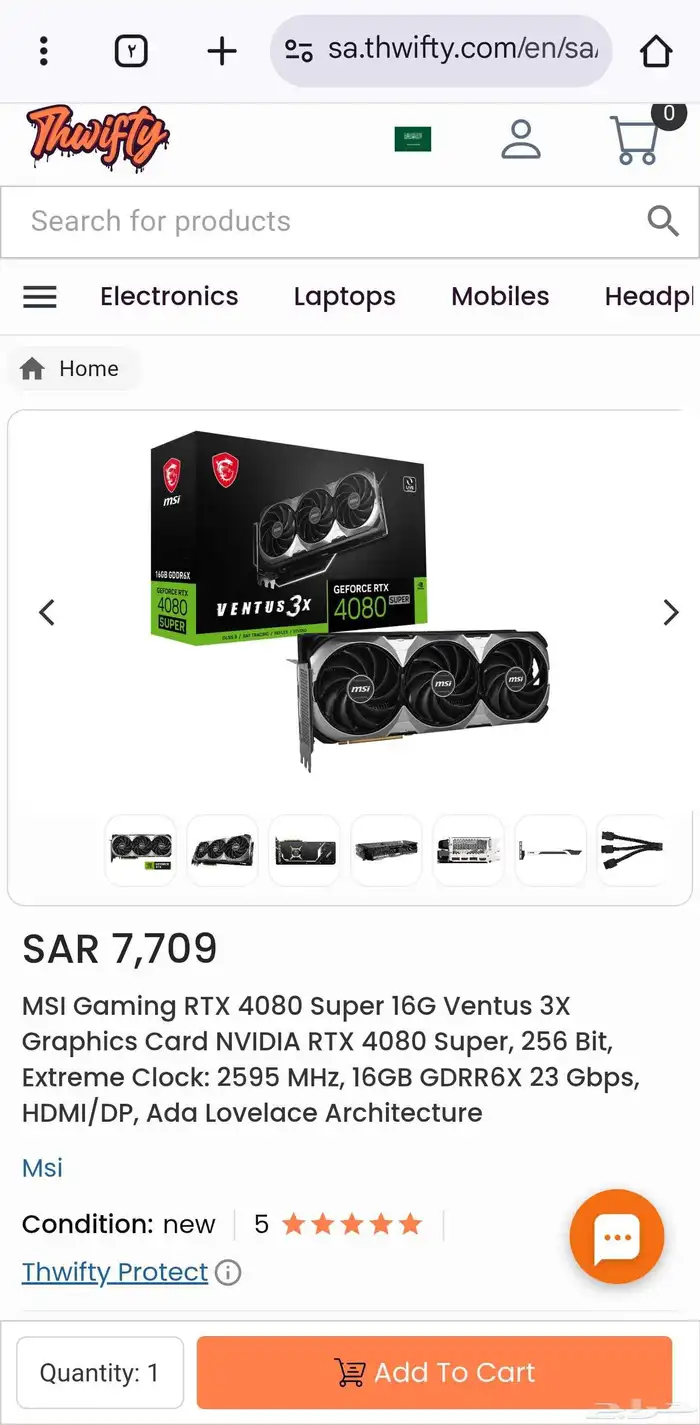The width and height of the screenshot is (700, 1425).
Task: Go back to Home breadcrumb
Action: [x=72, y=369]
